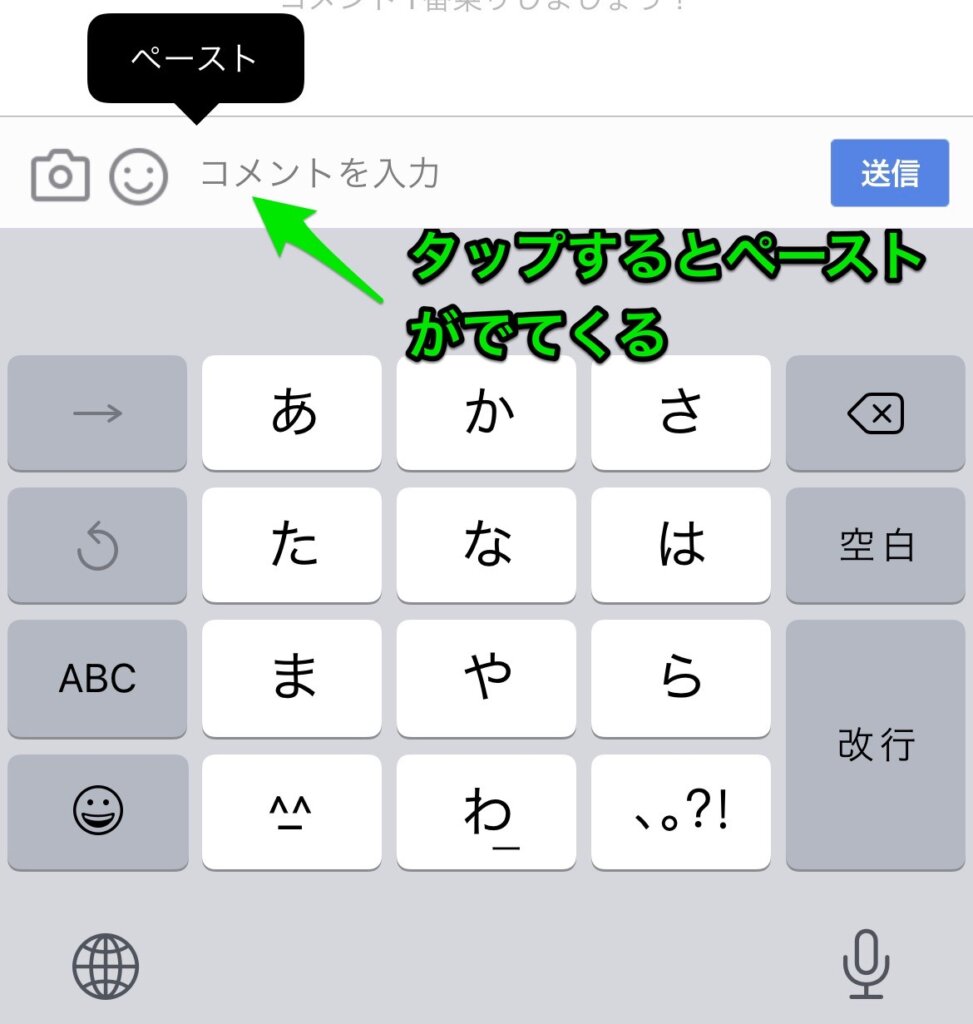This screenshot has width=973, height=1024.
Task: Tap the ペースト paste popup
Action: pyautogui.click(x=195, y=60)
